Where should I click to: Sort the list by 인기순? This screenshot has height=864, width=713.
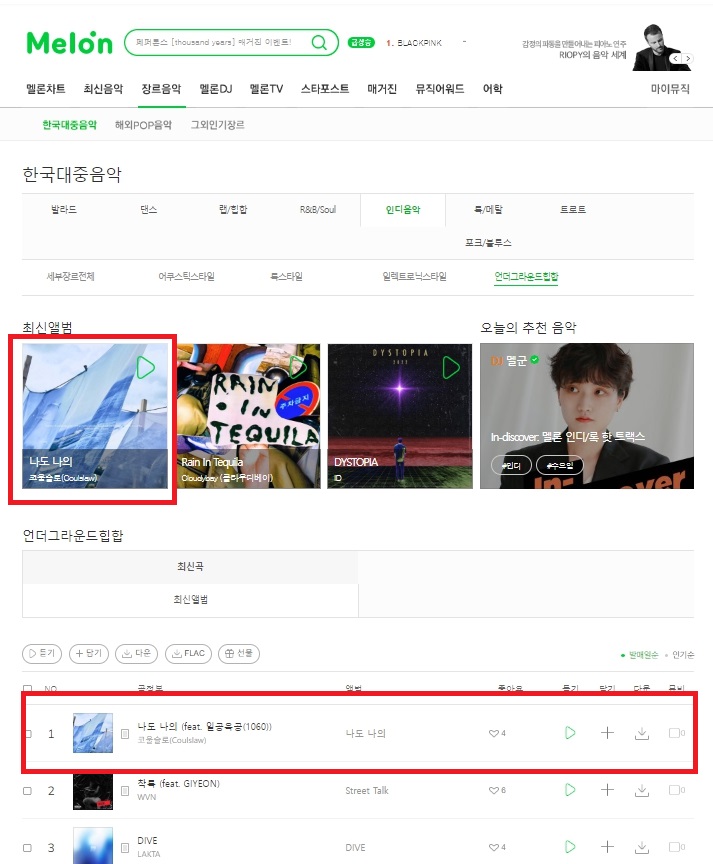pos(683,654)
